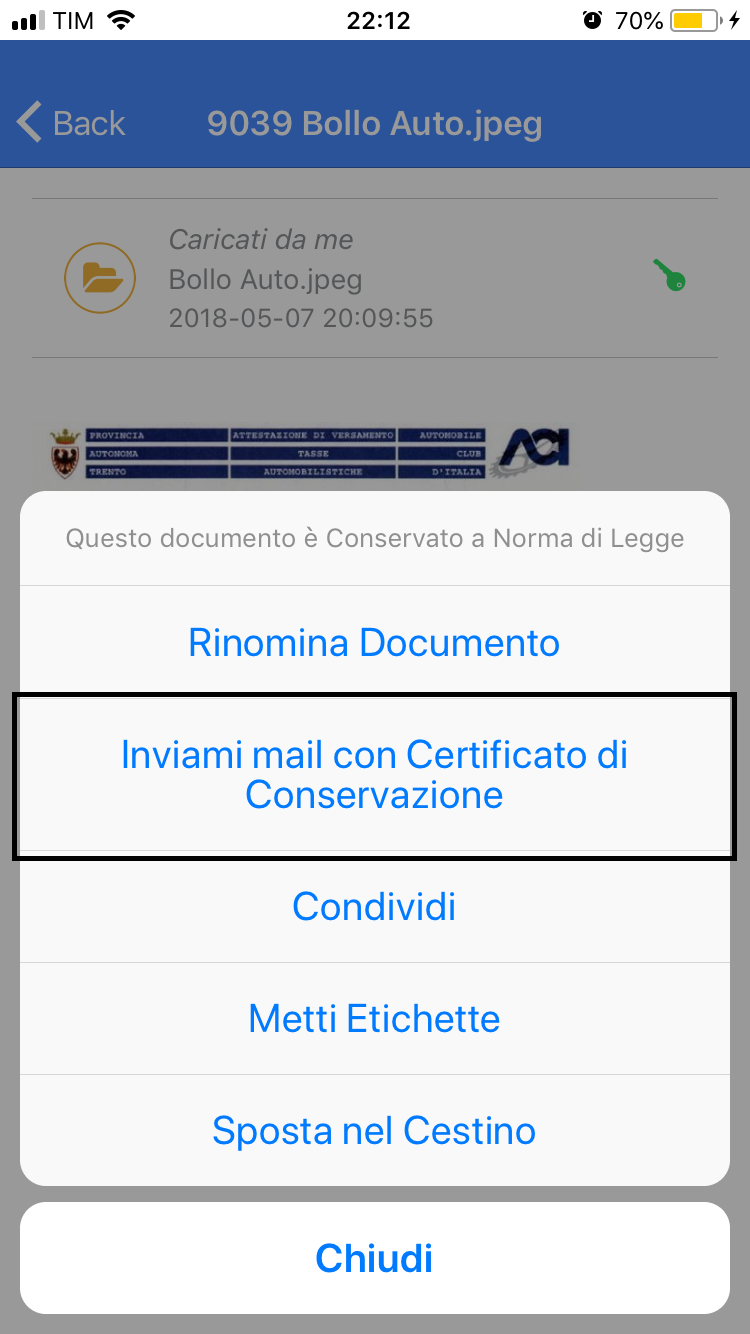Image resolution: width=750 pixels, height=1334 pixels.
Task: Dismiss the sheet with Chiudi
Action: pyautogui.click(x=374, y=1258)
